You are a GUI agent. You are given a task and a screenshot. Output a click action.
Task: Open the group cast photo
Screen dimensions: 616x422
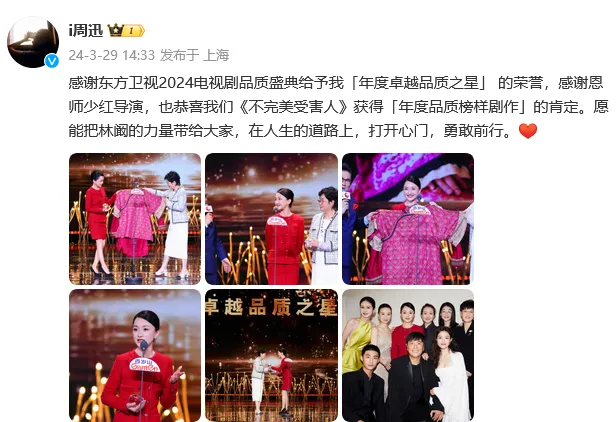click(407, 355)
